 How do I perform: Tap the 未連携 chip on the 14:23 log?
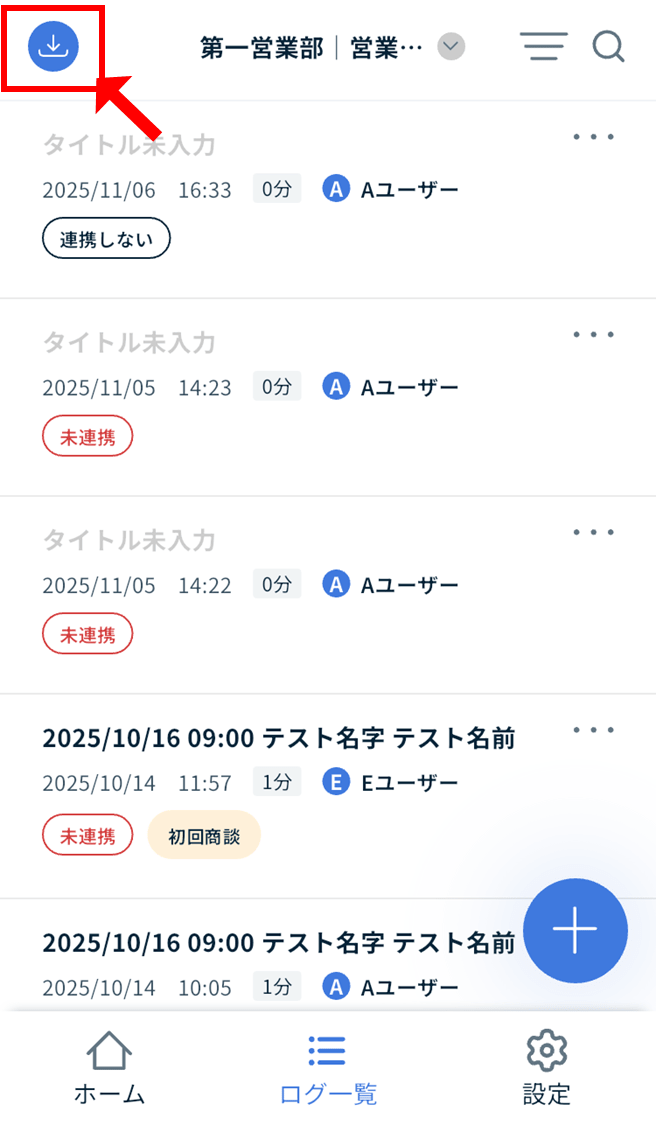pos(87,437)
